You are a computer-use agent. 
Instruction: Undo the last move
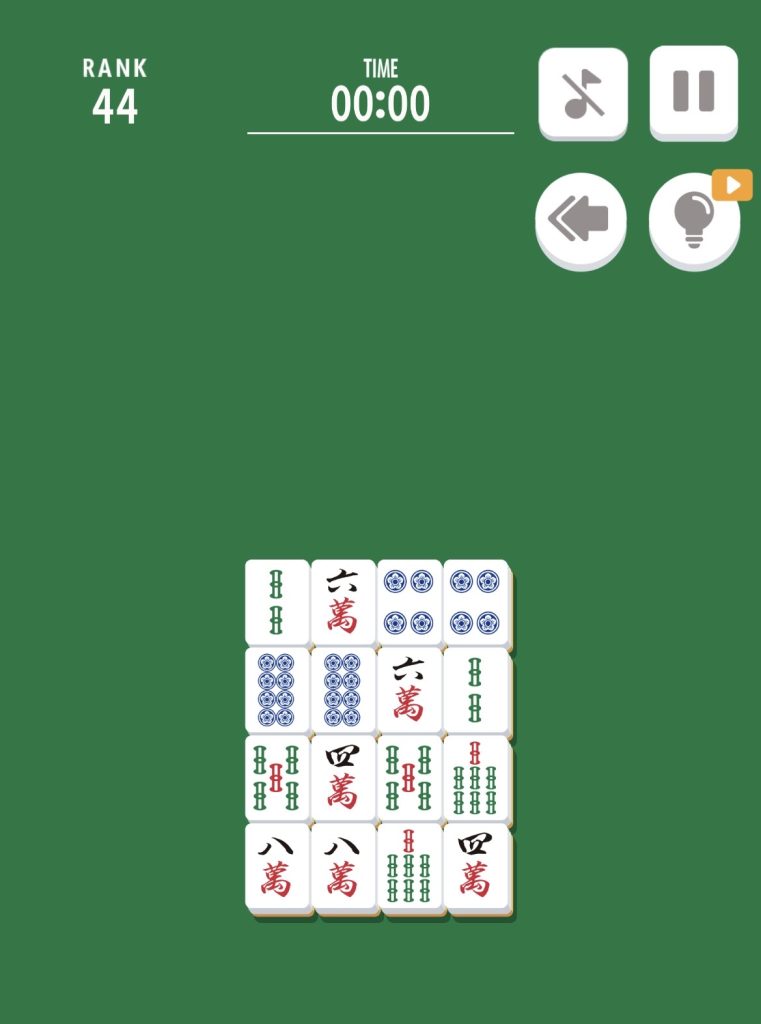point(581,221)
